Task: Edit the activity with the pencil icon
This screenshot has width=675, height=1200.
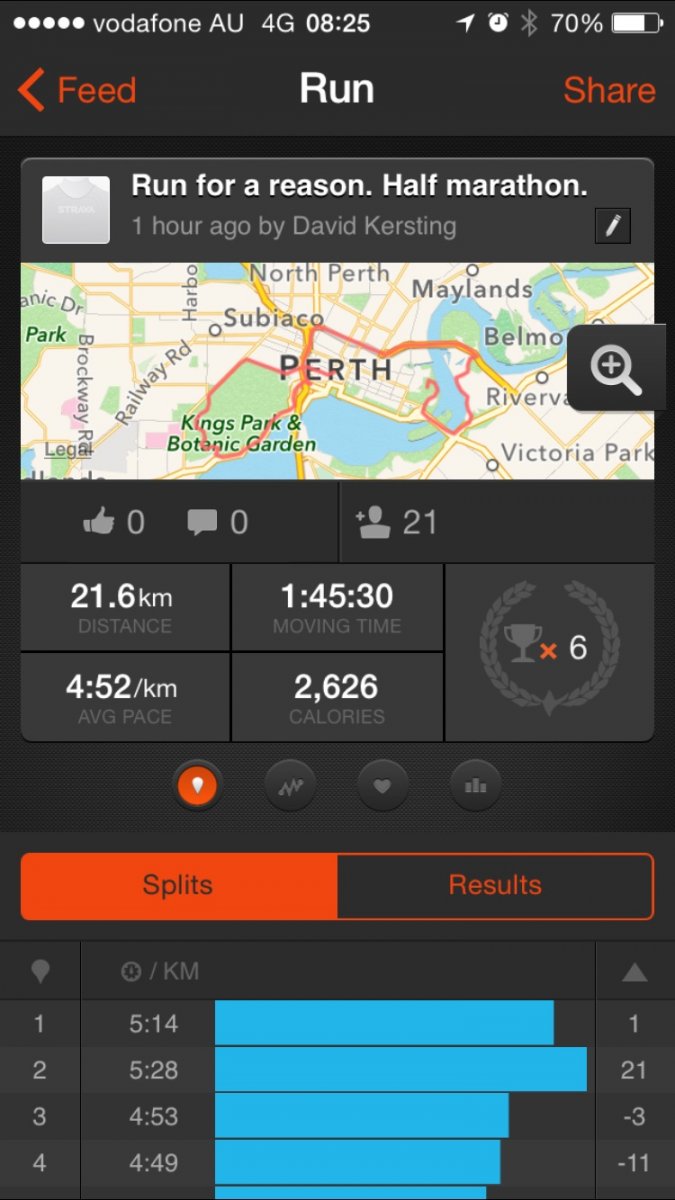Action: (x=612, y=226)
